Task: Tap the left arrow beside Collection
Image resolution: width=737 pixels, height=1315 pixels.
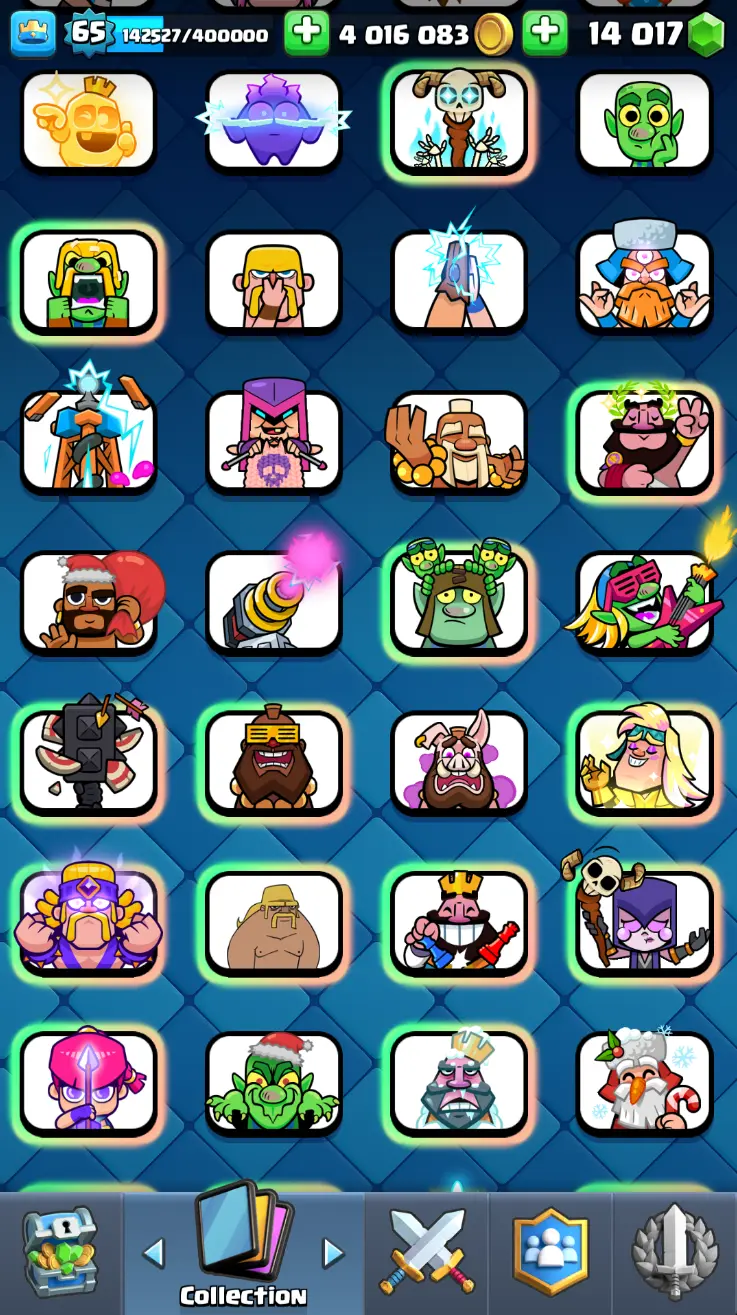Action: point(153,1252)
